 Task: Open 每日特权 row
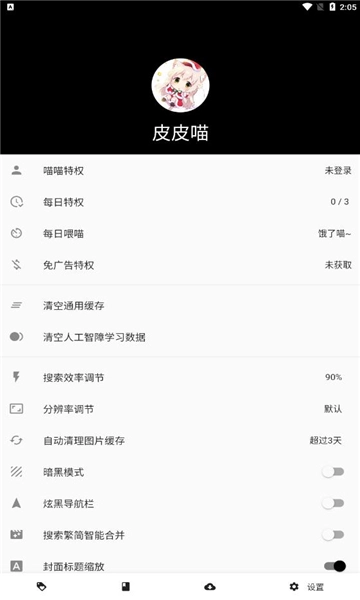(x=180, y=202)
